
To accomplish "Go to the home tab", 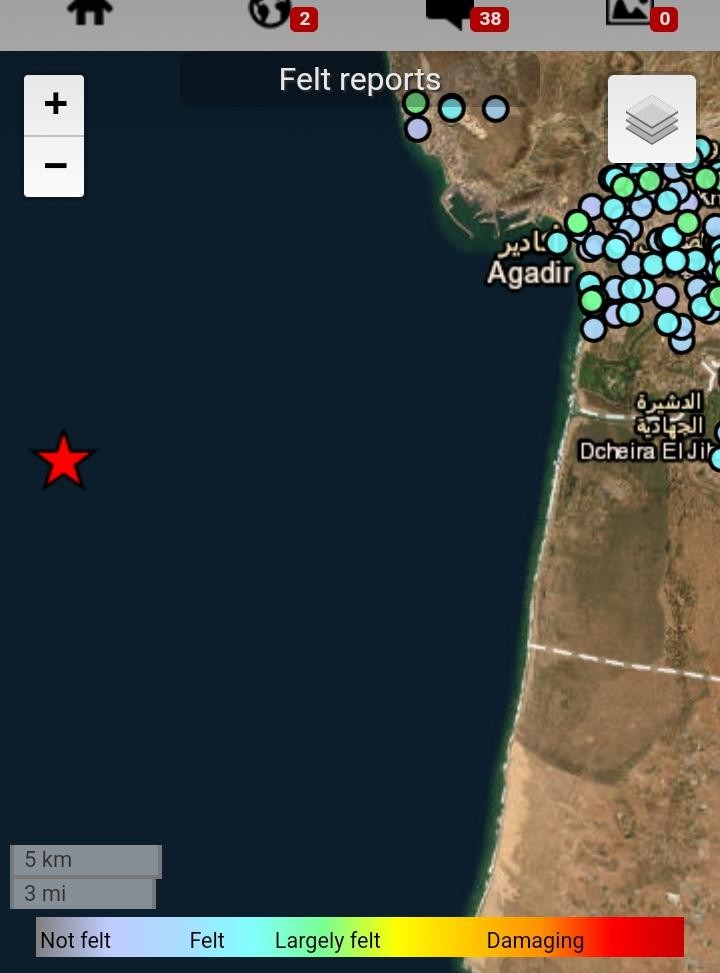I will (x=90, y=12).
